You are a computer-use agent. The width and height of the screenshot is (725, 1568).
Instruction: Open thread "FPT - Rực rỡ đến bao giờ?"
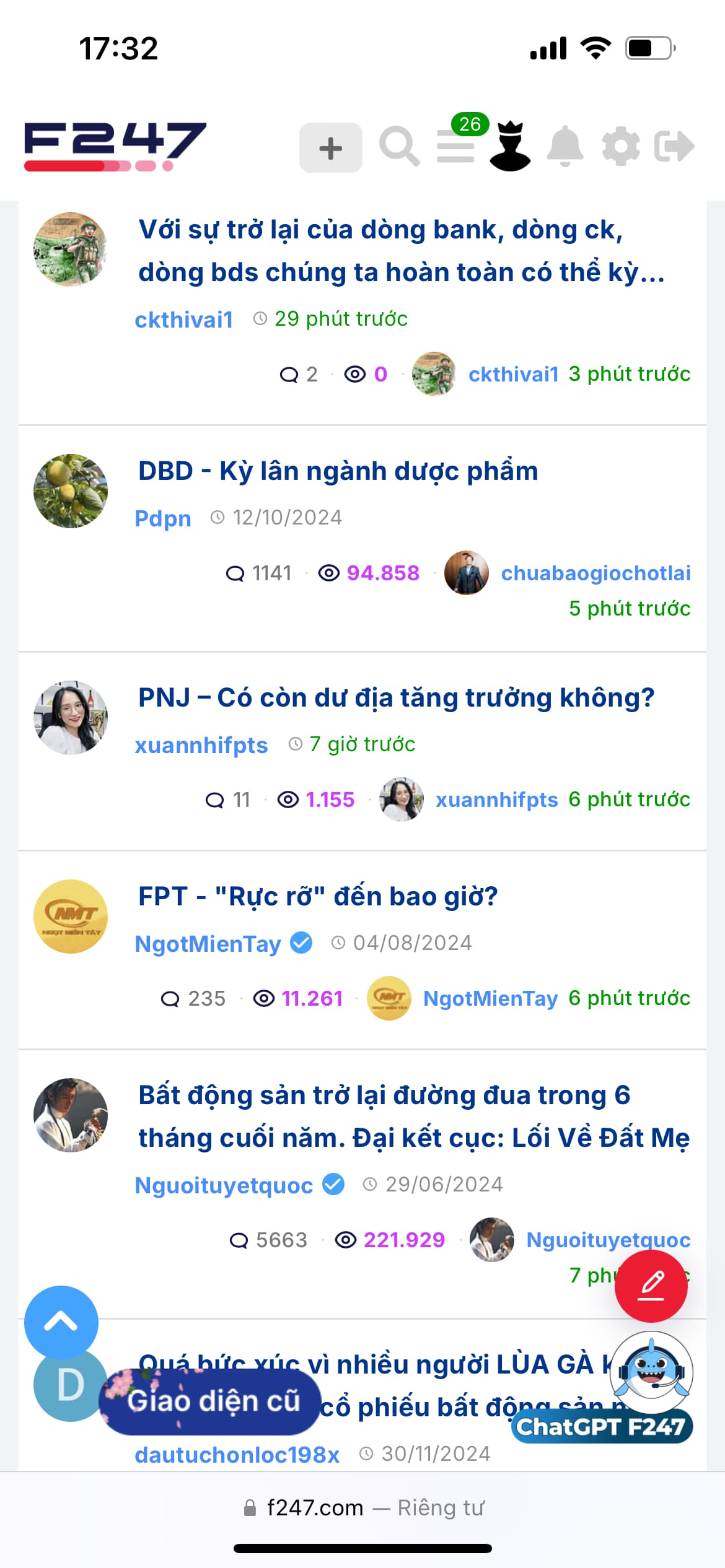(318, 897)
